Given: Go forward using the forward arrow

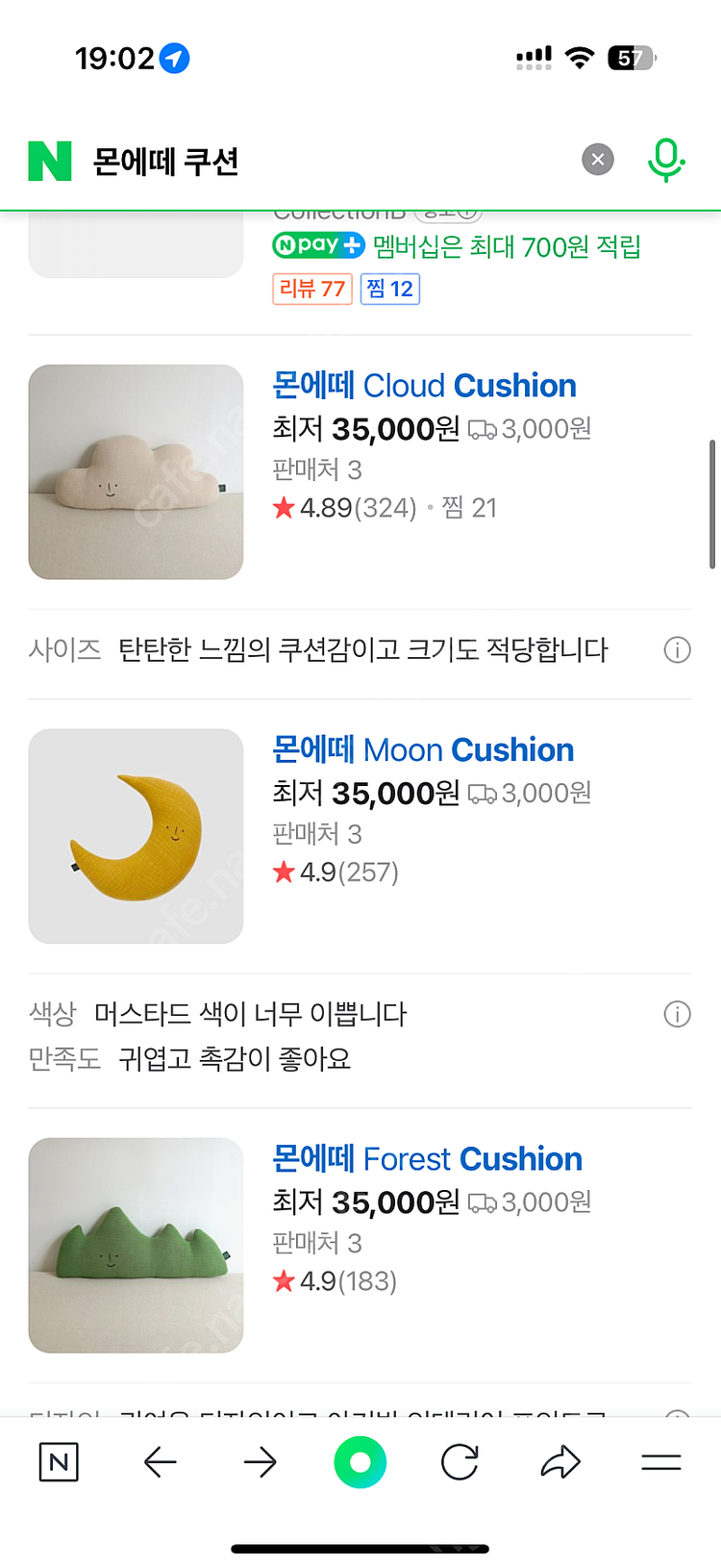Looking at the screenshot, I should point(260,1462).
